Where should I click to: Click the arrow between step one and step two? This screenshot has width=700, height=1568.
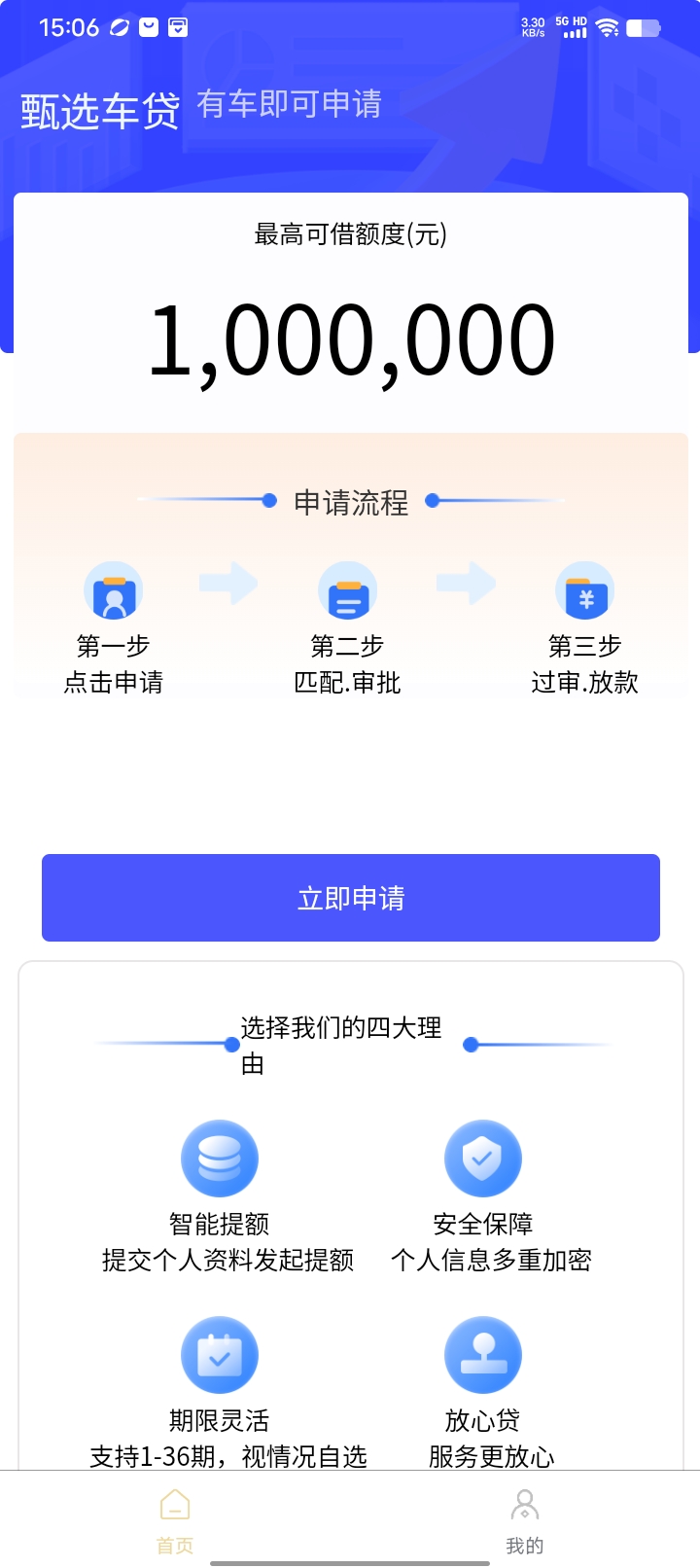pyautogui.click(x=230, y=584)
